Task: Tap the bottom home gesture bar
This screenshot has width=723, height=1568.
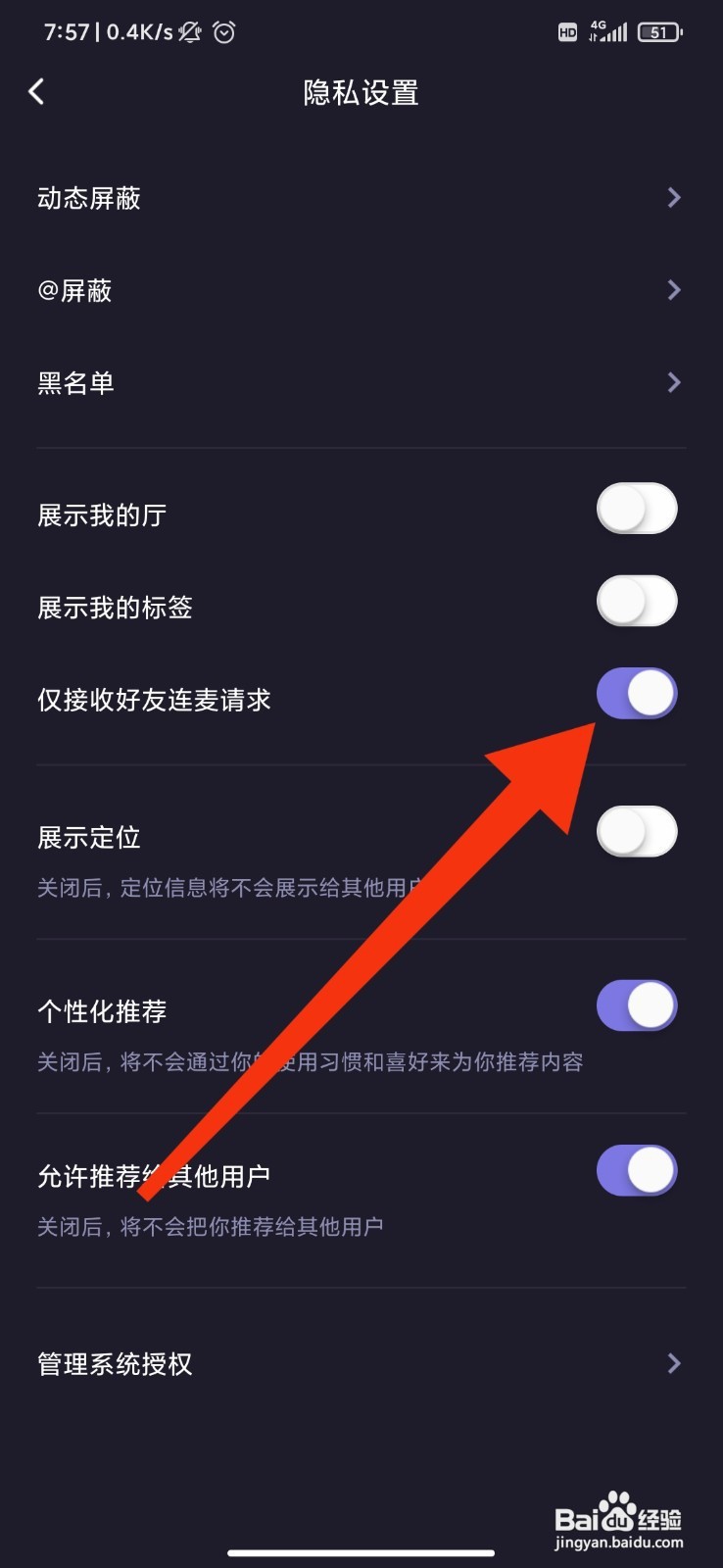Action: [x=361, y=1553]
